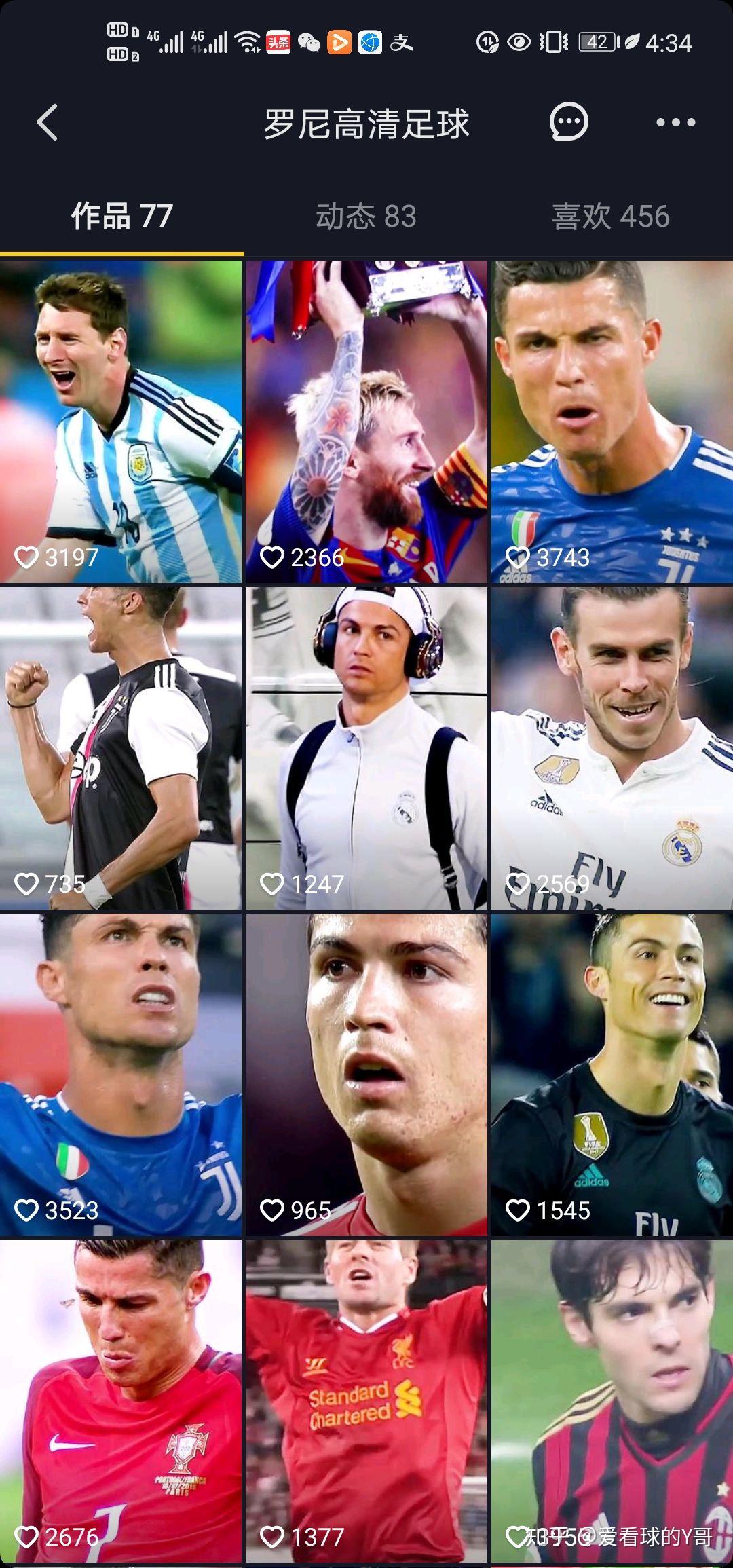
Task: Play the video with 3743 likes
Action: pos(612,421)
